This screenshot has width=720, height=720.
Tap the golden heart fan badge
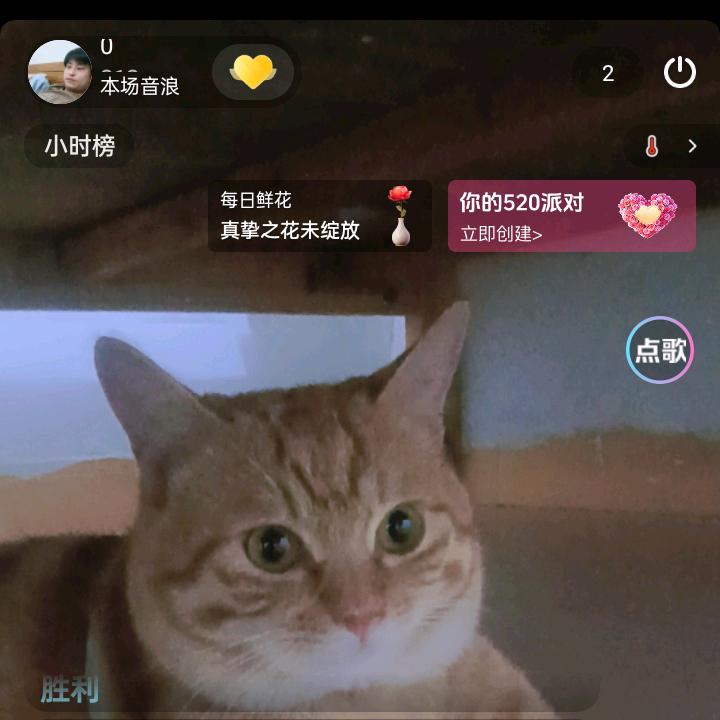pyautogui.click(x=253, y=72)
